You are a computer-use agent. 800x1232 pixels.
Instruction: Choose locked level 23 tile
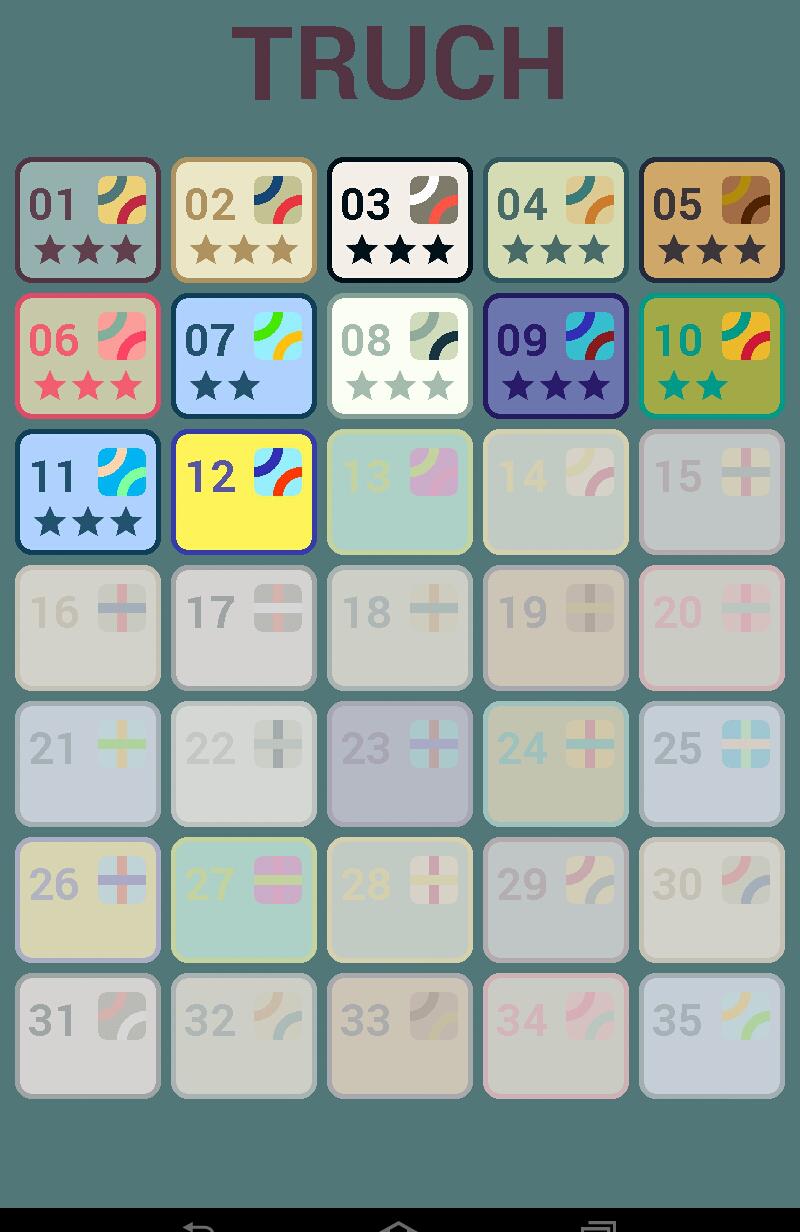pos(400,764)
